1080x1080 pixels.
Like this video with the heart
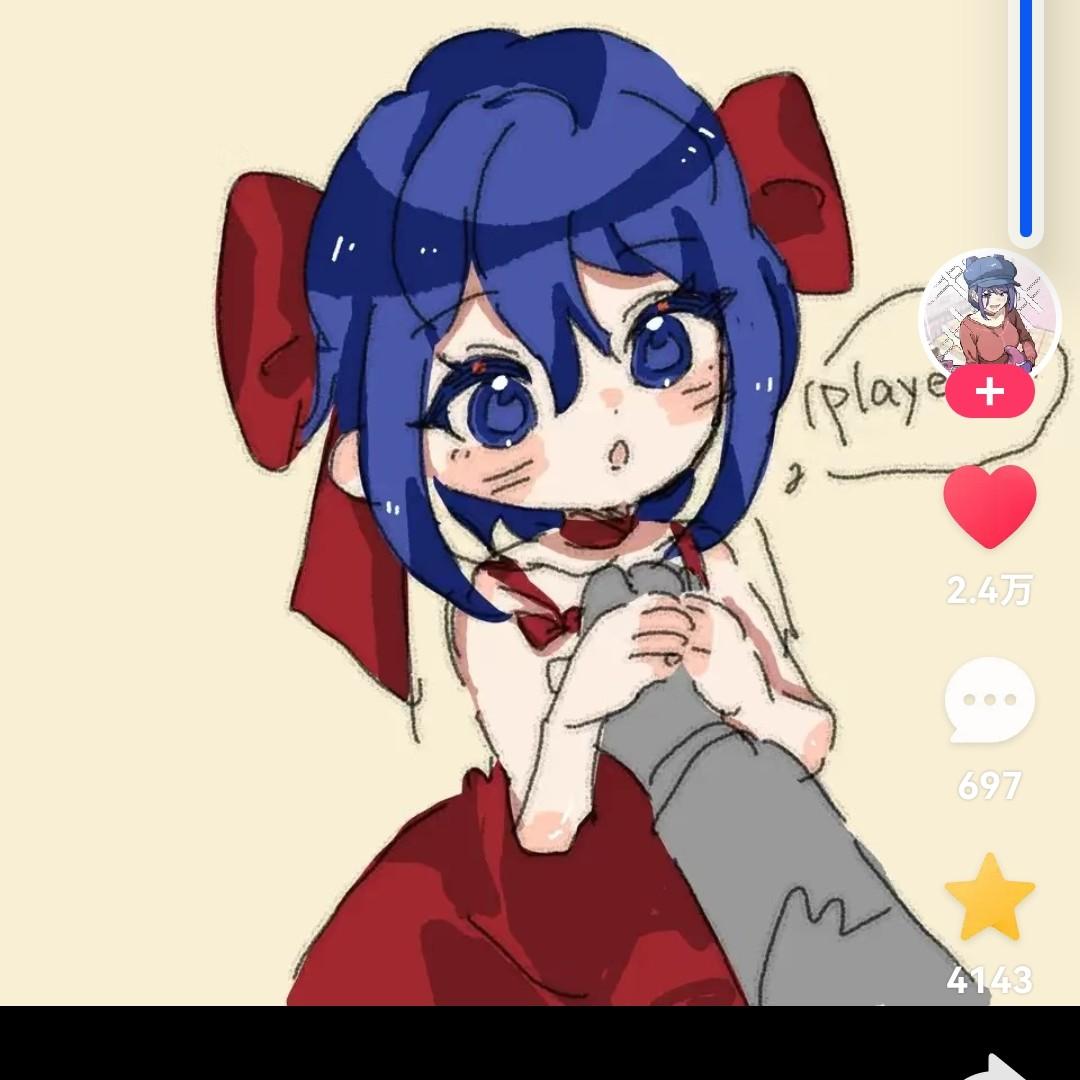point(989,505)
